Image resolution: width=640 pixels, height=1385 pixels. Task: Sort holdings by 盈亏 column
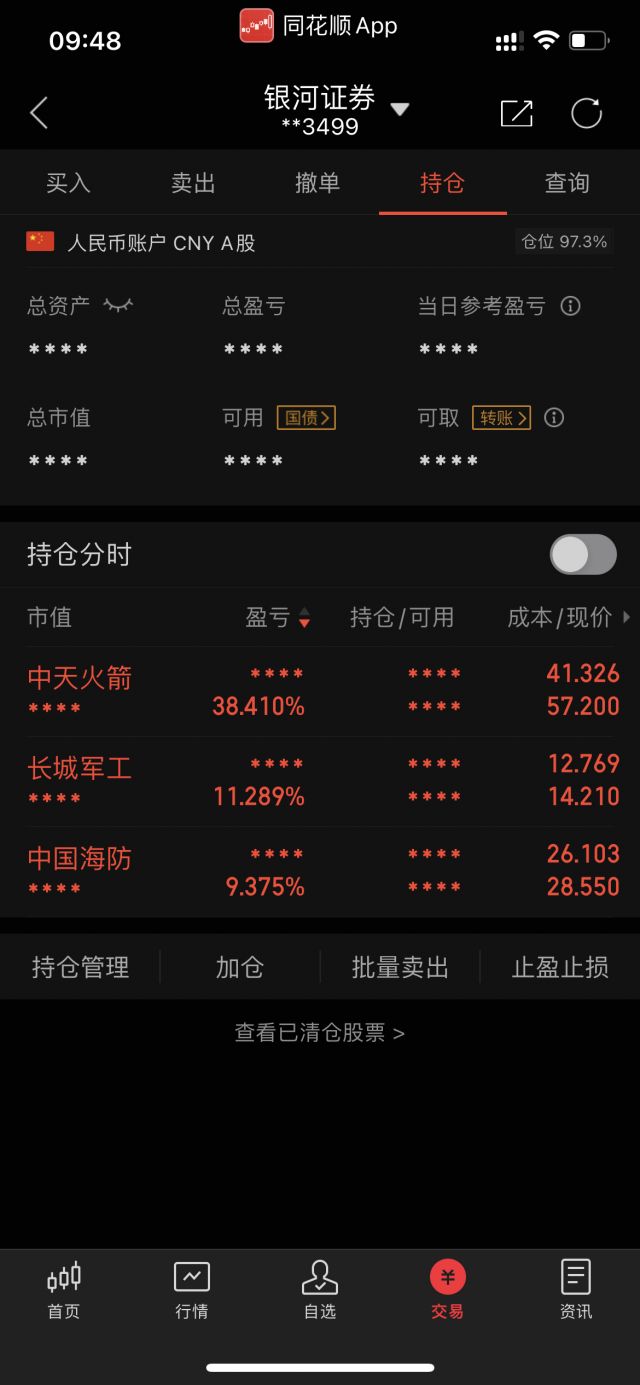(279, 618)
